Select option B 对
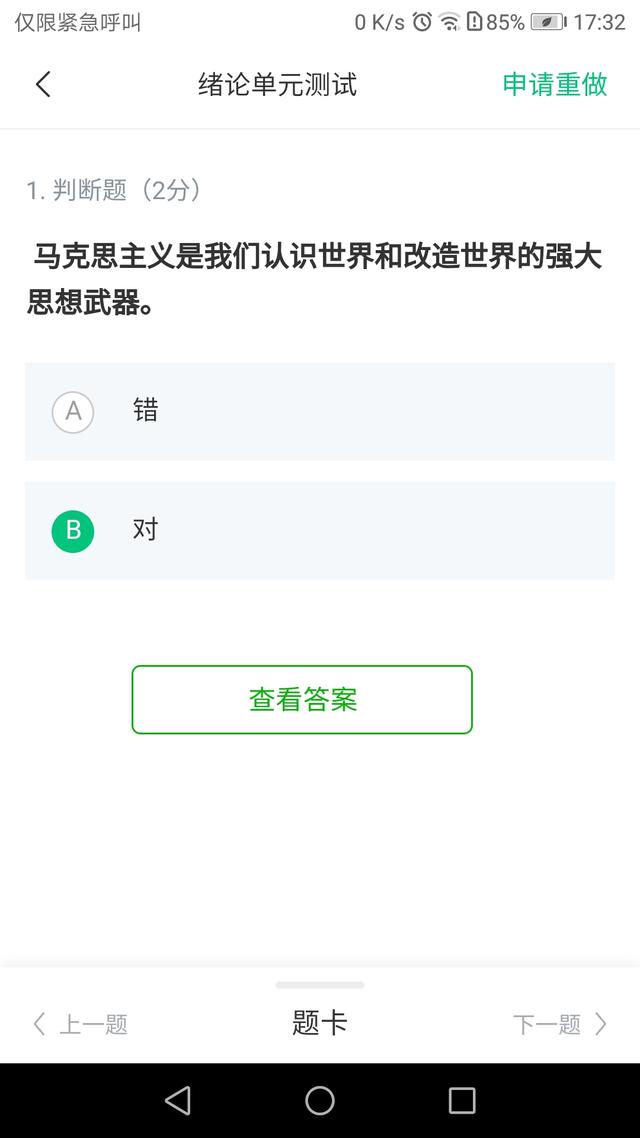 pos(319,531)
